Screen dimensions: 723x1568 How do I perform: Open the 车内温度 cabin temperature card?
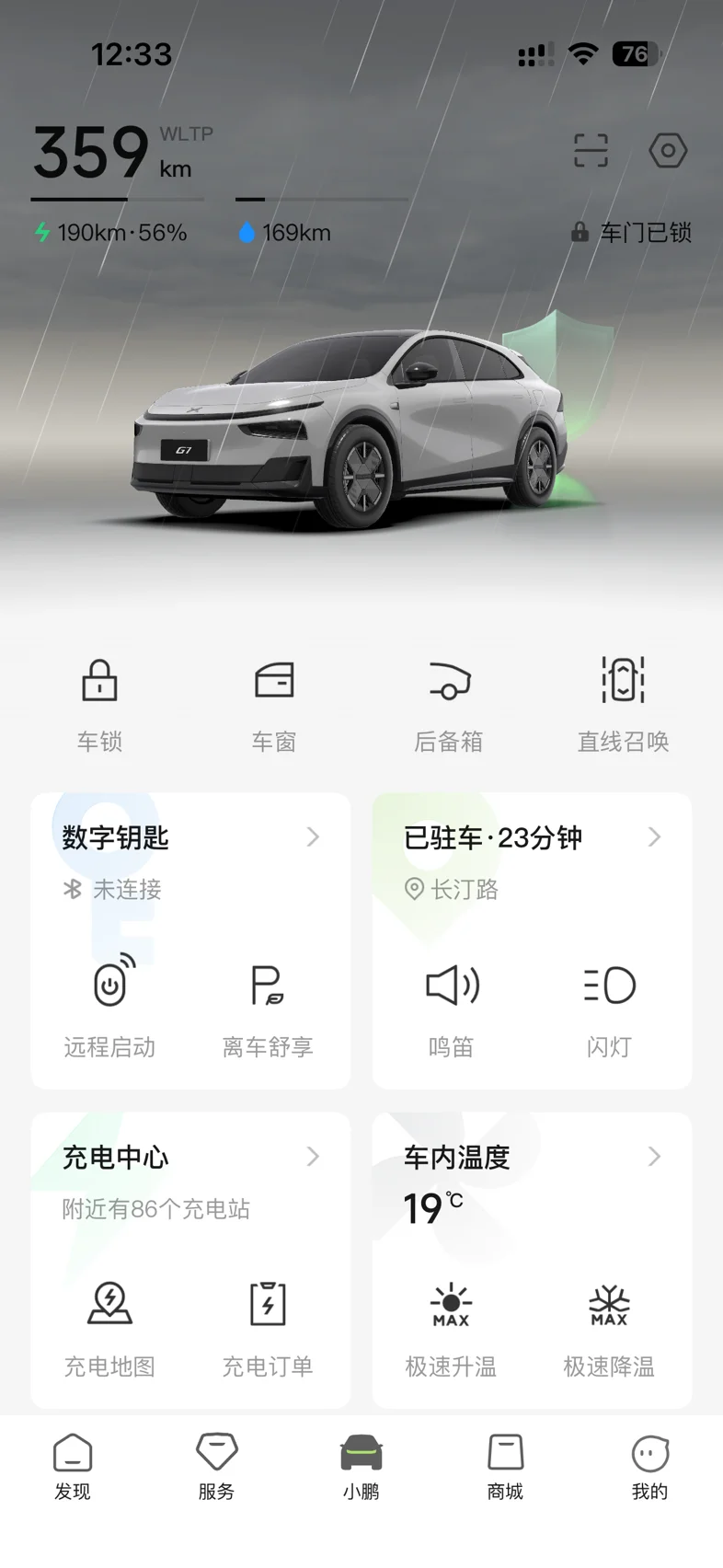click(532, 1181)
